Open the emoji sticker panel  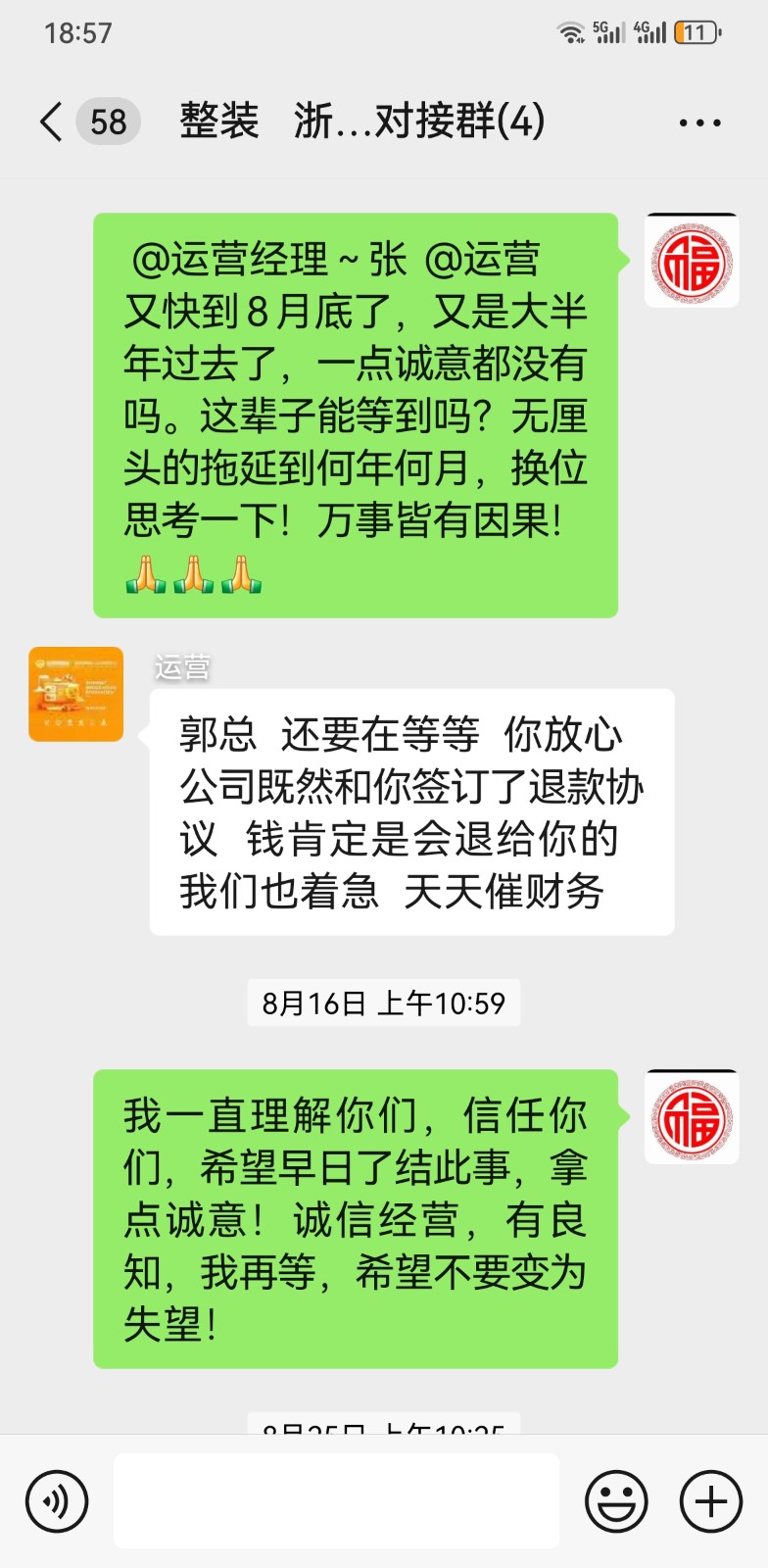(x=616, y=1501)
